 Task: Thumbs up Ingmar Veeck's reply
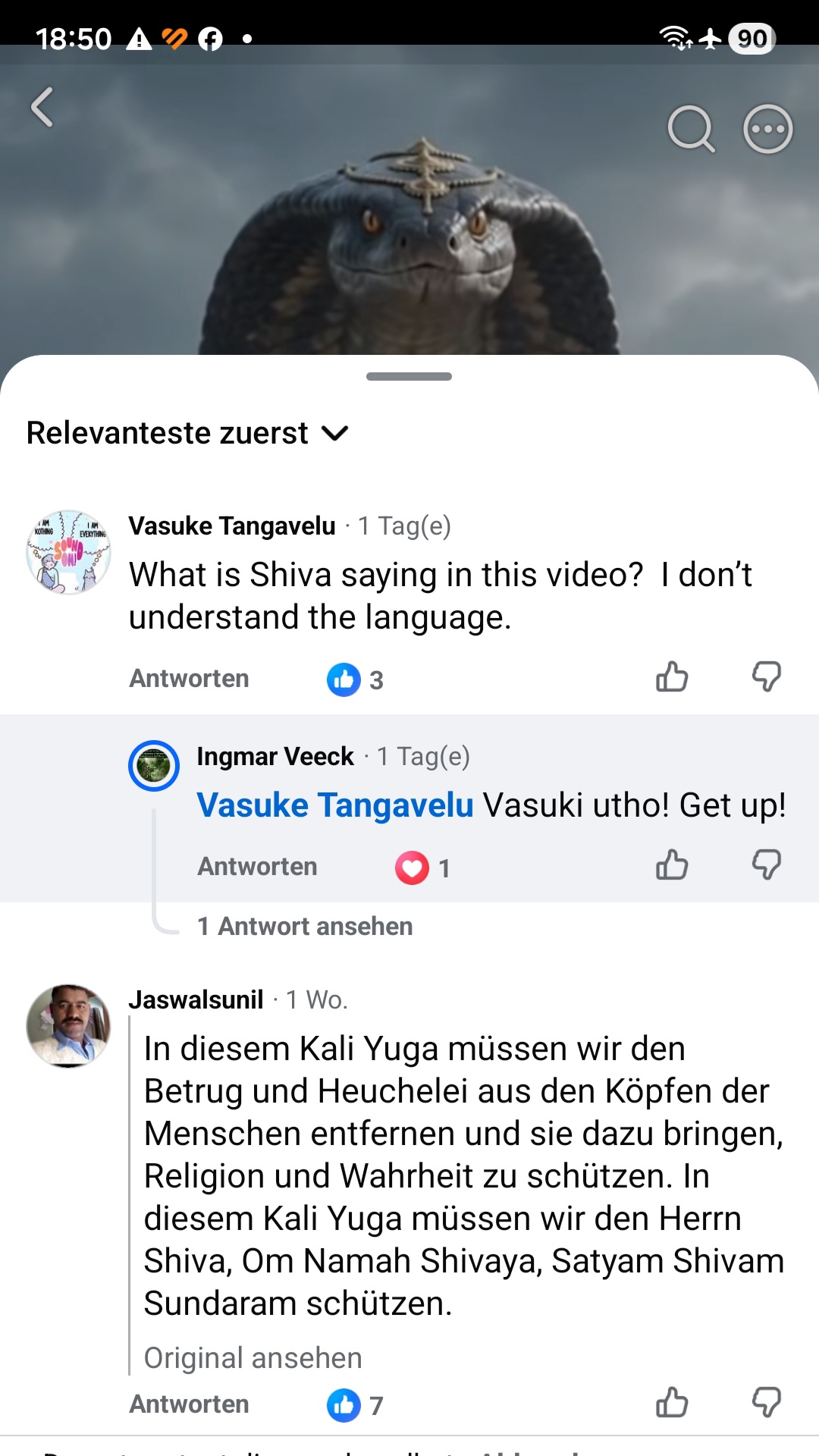(672, 864)
